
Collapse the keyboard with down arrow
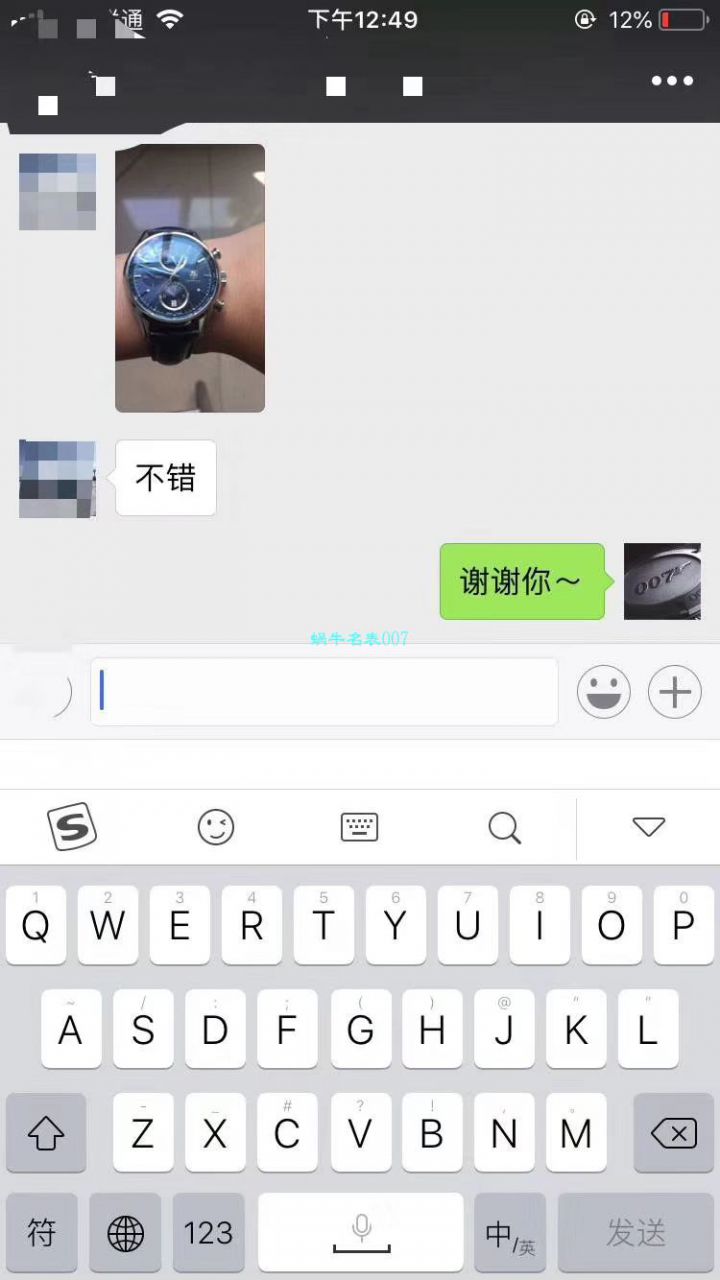tap(649, 827)
